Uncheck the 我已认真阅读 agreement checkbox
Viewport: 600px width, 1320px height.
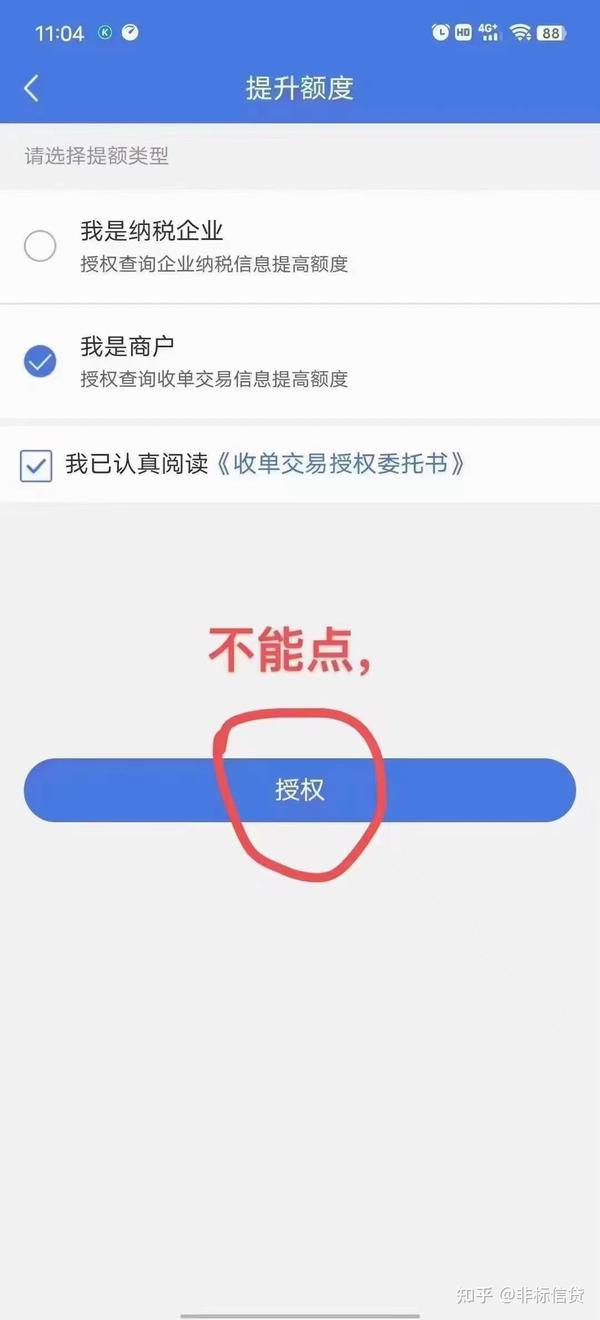pos(36,465)
